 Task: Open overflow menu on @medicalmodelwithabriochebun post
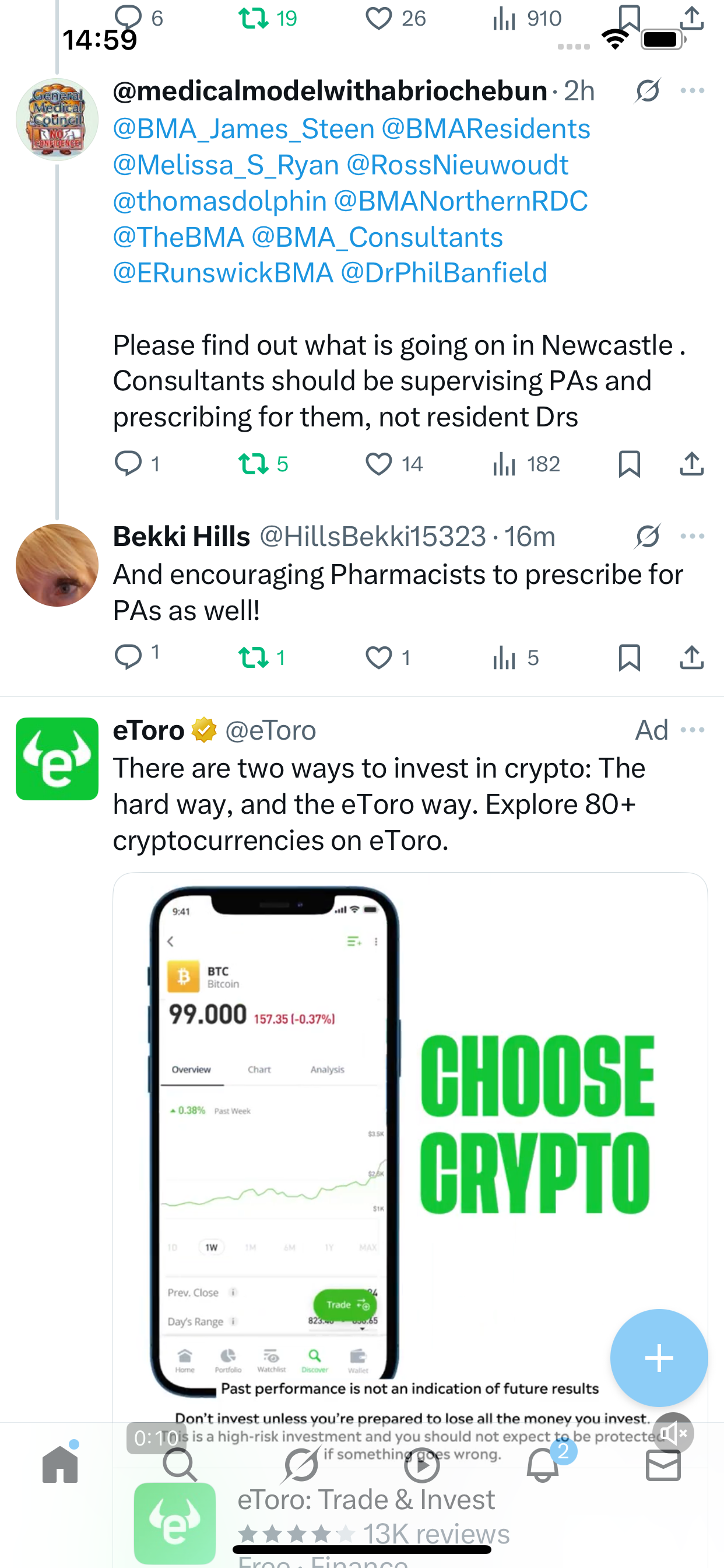(x=693, y=92)
